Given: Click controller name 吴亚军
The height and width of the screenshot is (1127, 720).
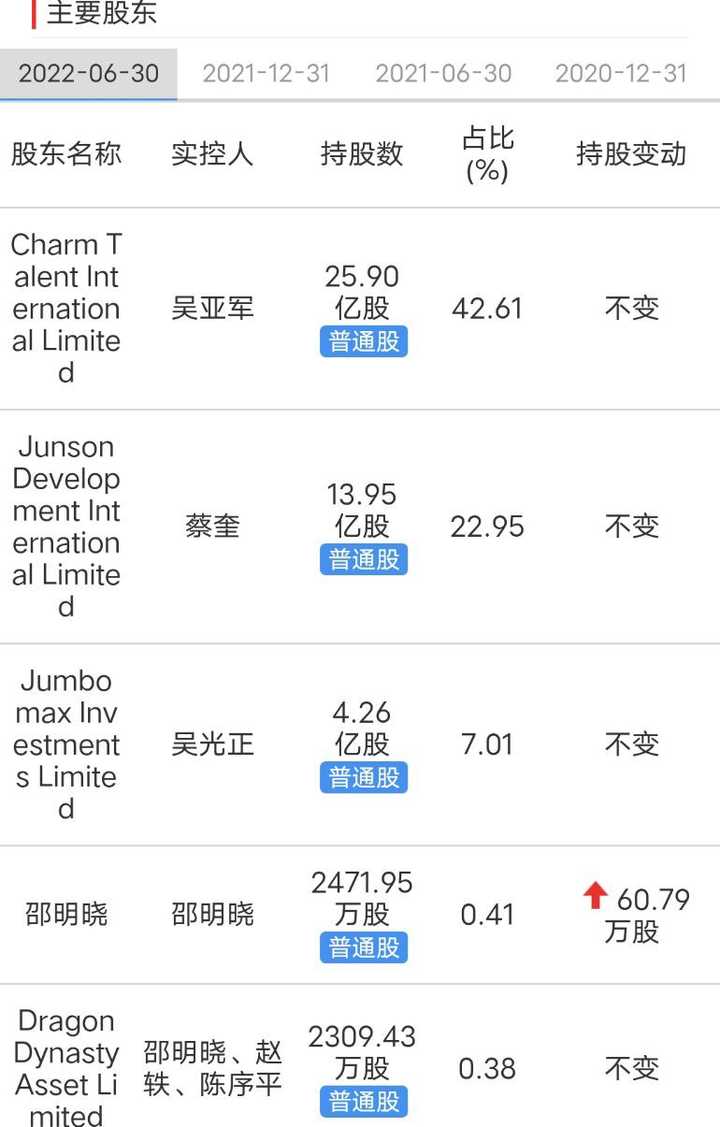Looking at the screenshot, I should (212, 308).
